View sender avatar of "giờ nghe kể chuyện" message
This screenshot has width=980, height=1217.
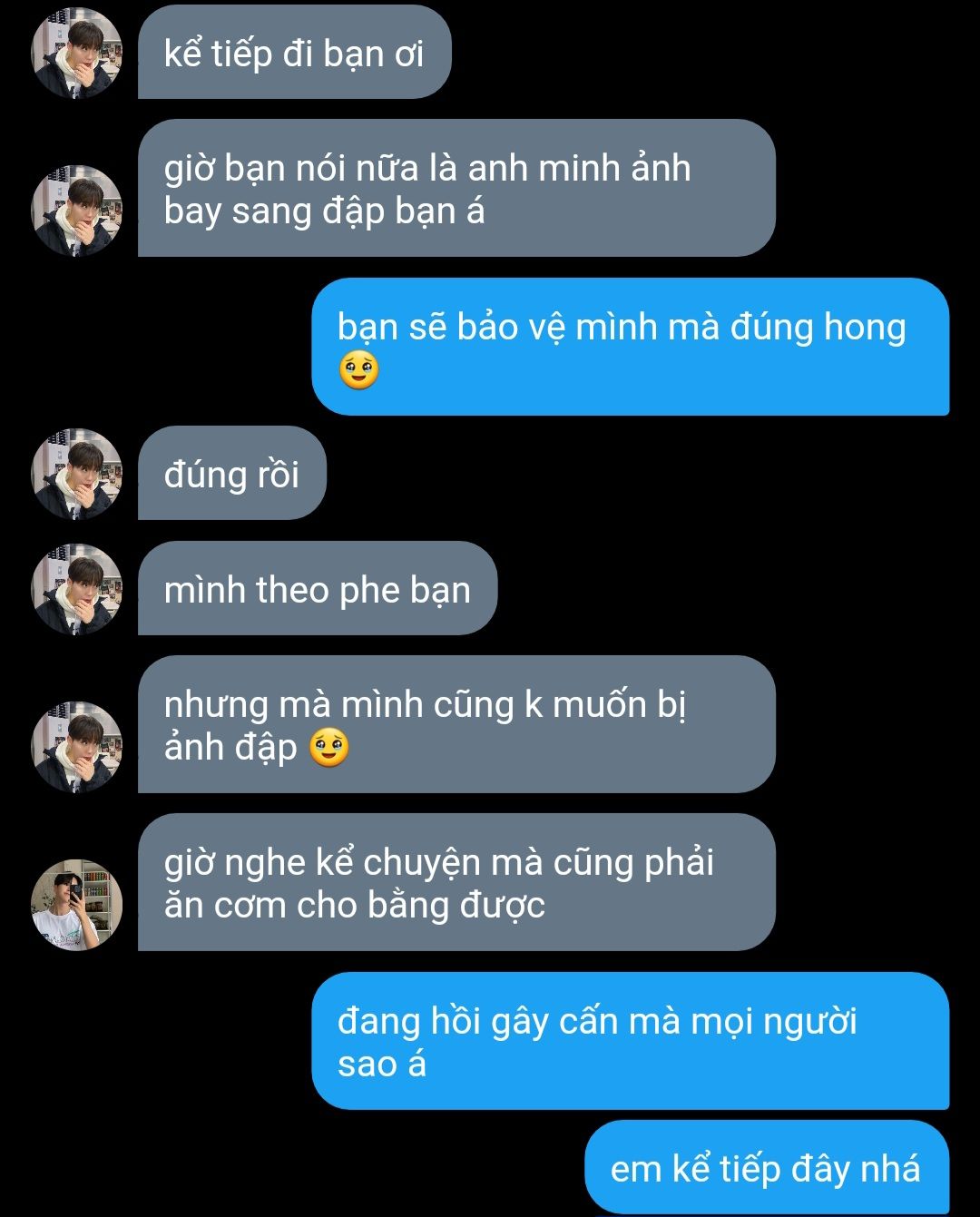77,905
